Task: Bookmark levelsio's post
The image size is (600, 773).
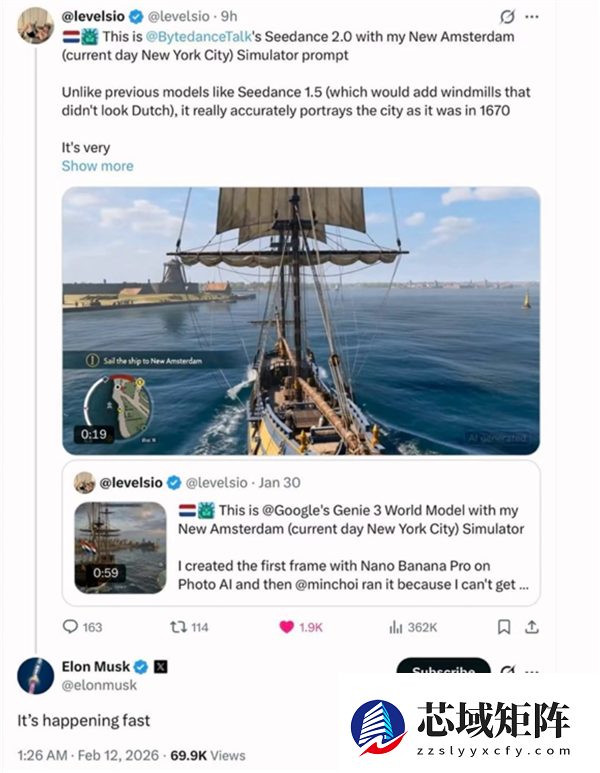Action: click(502, 627)
